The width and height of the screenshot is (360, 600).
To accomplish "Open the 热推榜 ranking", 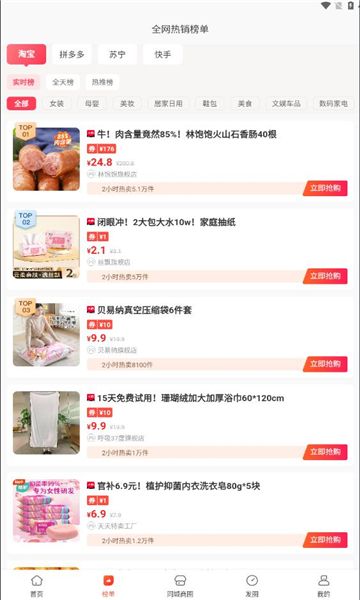I will (x=102, y=82).
